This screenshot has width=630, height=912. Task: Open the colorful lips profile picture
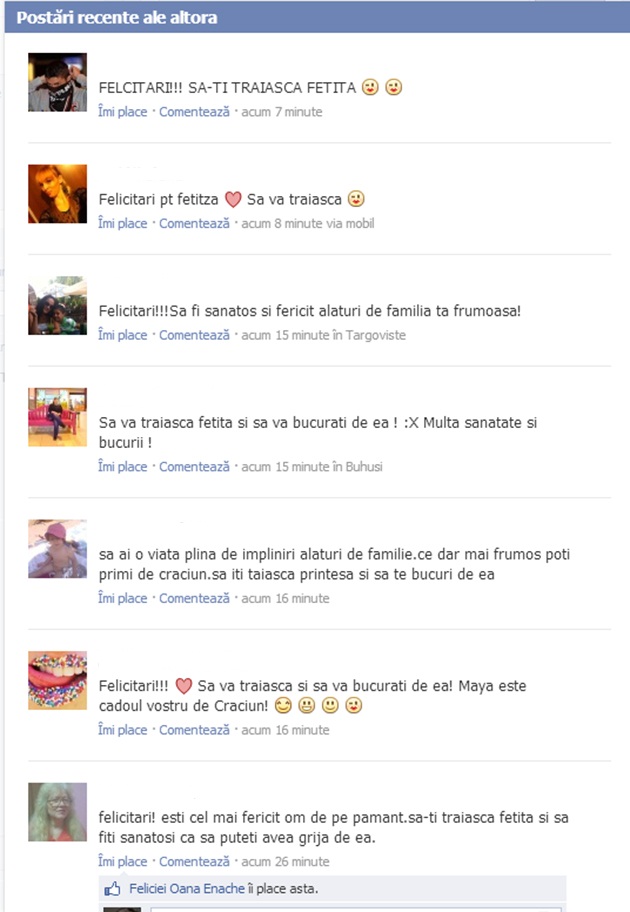click(x=57, y=680)
